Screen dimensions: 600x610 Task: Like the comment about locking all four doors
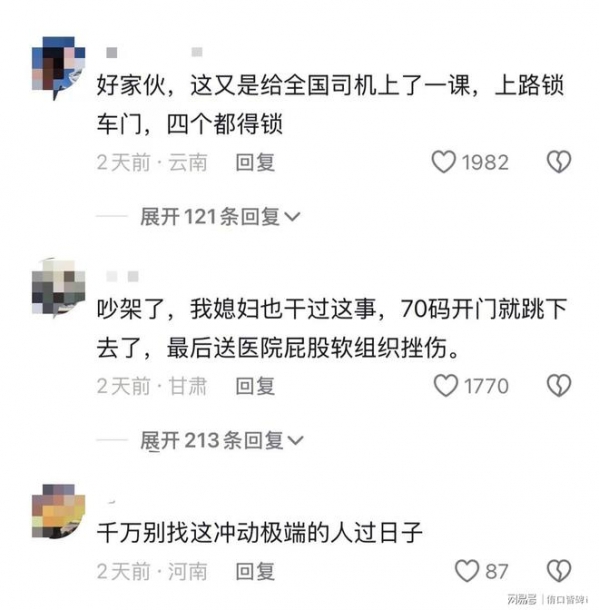tap(444, 162)
